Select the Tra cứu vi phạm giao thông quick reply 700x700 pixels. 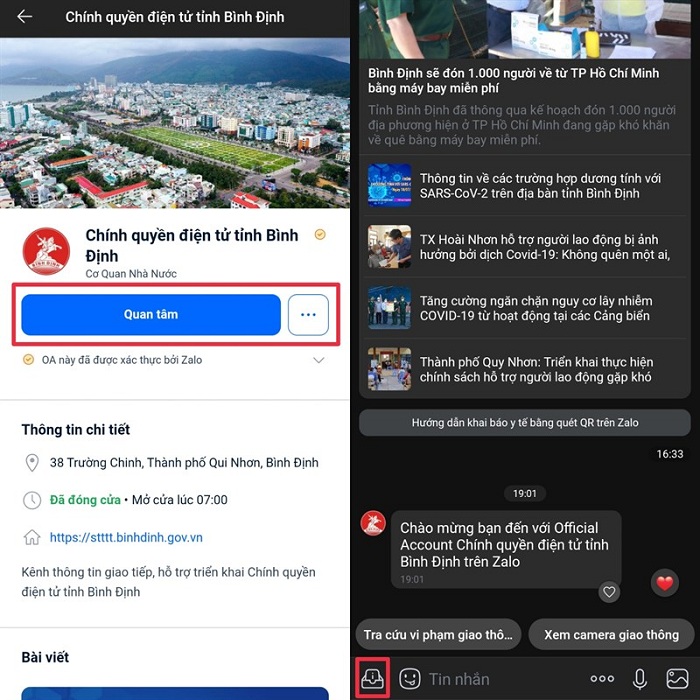(438, 634)
